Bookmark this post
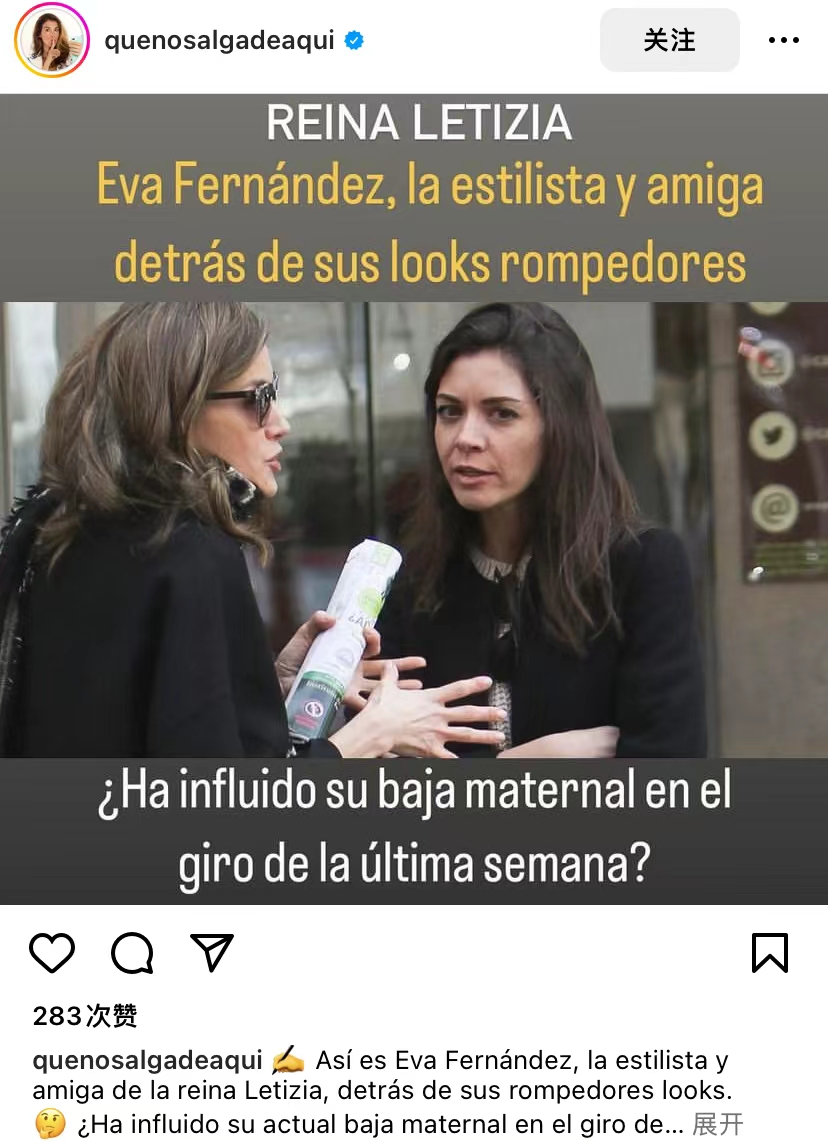Viewport: 828px width, 1141px height. pos(769,953)
